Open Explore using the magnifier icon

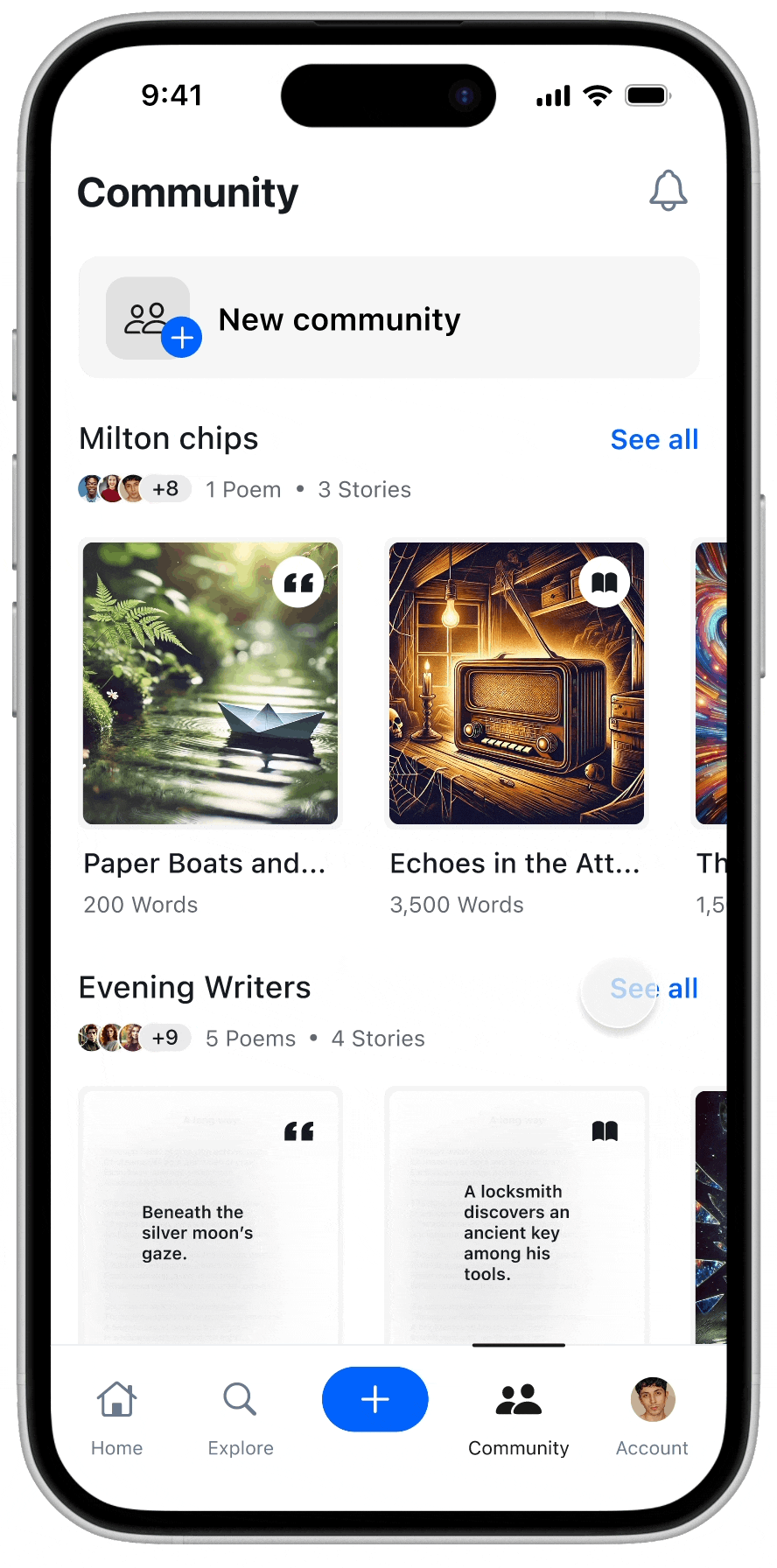coord(240,1400)
